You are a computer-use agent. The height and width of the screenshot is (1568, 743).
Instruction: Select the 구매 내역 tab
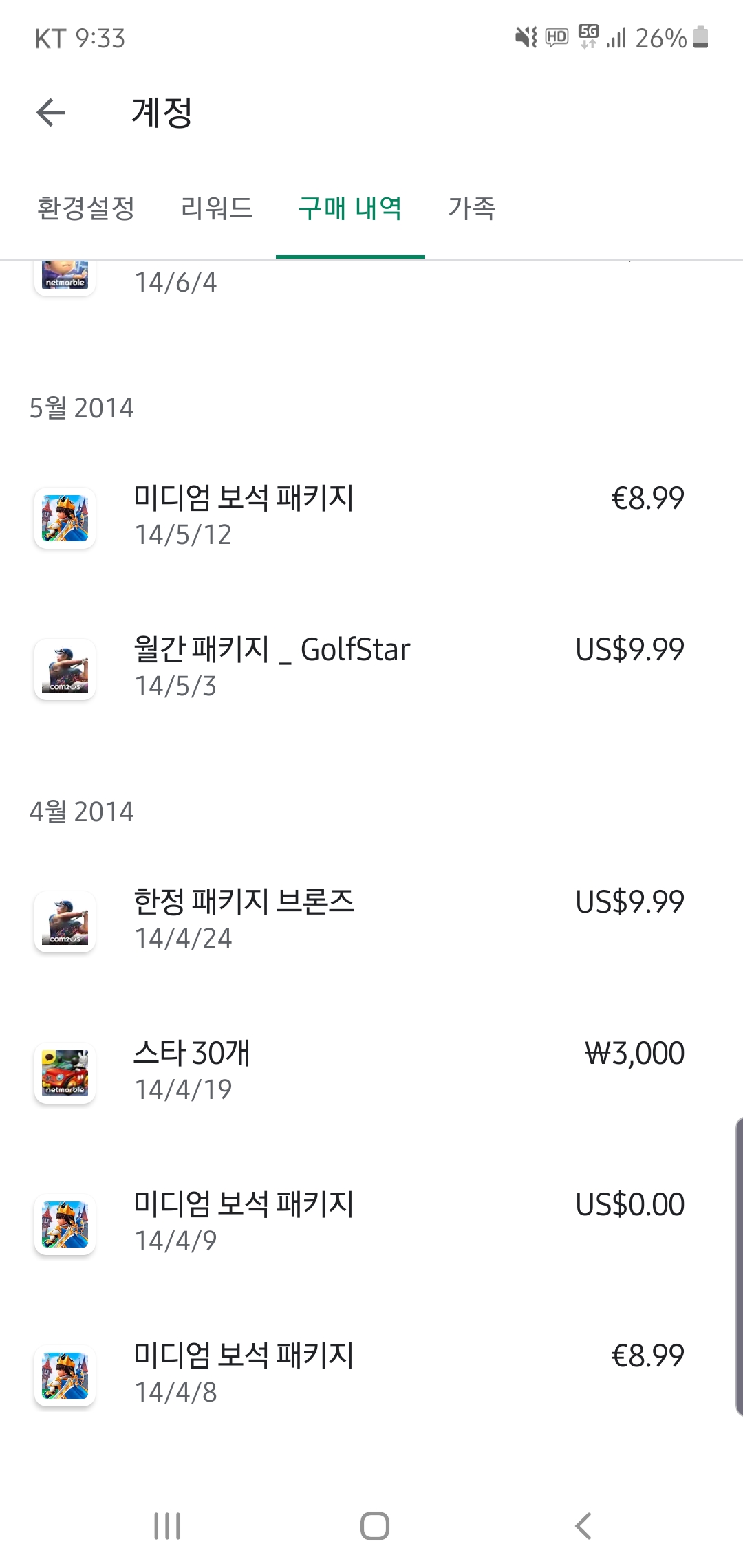point(350,208)
